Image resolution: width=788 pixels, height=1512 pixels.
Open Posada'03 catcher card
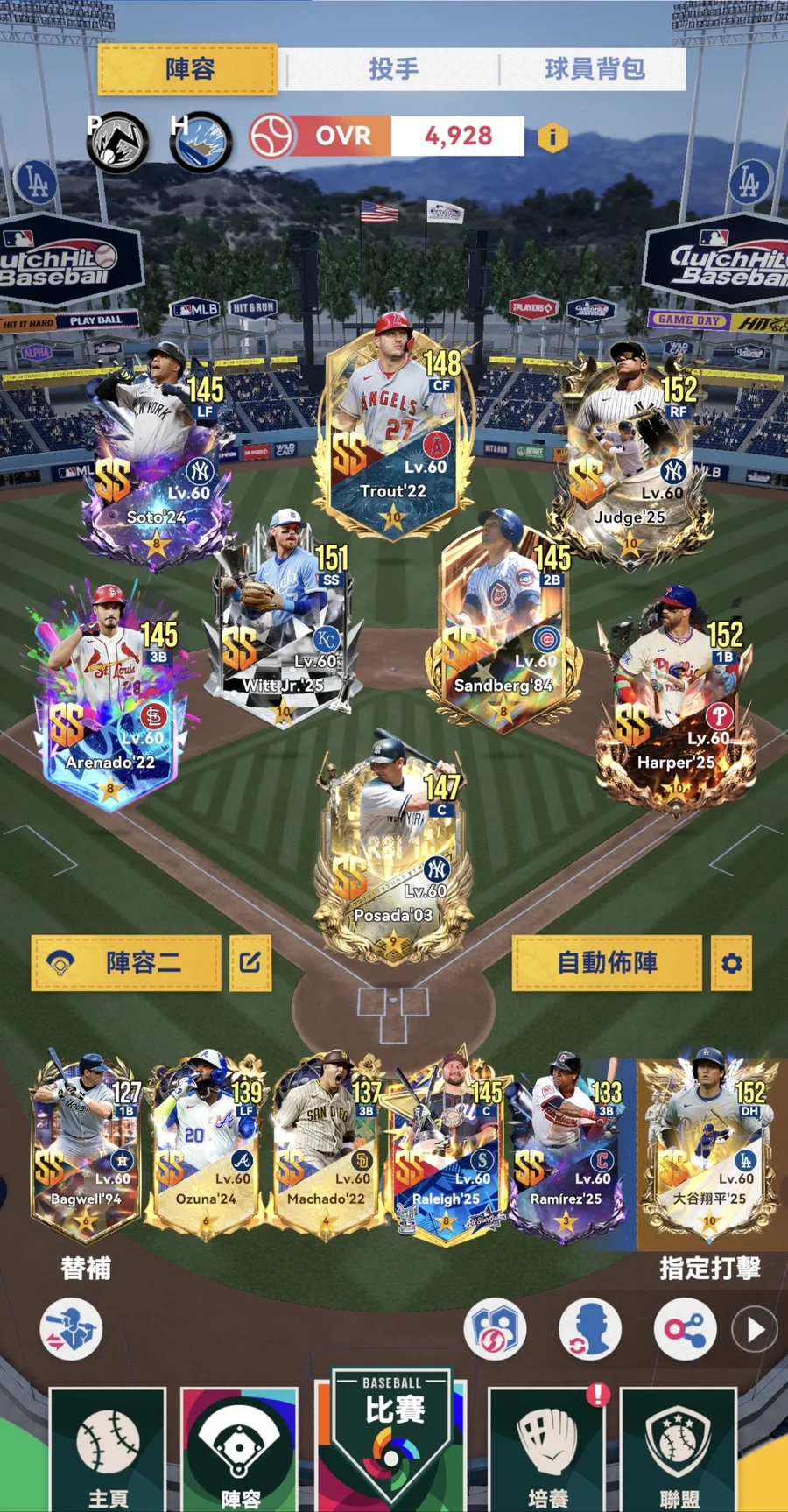coord(392,854)
